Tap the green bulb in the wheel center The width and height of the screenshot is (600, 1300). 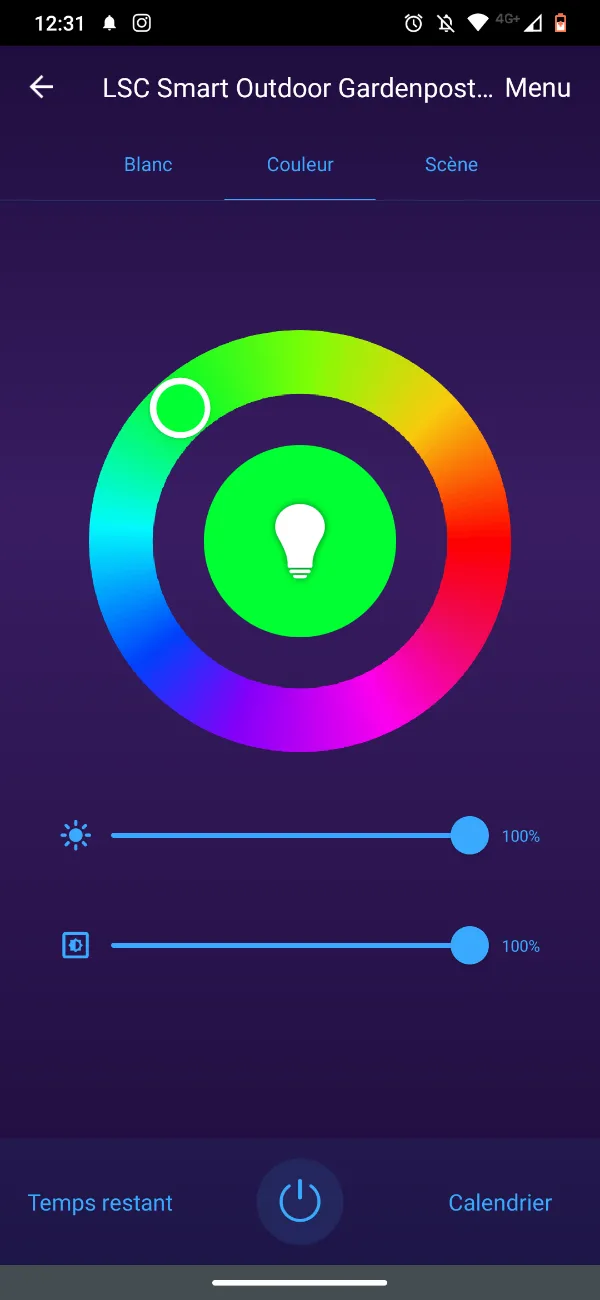pos(300,541)
